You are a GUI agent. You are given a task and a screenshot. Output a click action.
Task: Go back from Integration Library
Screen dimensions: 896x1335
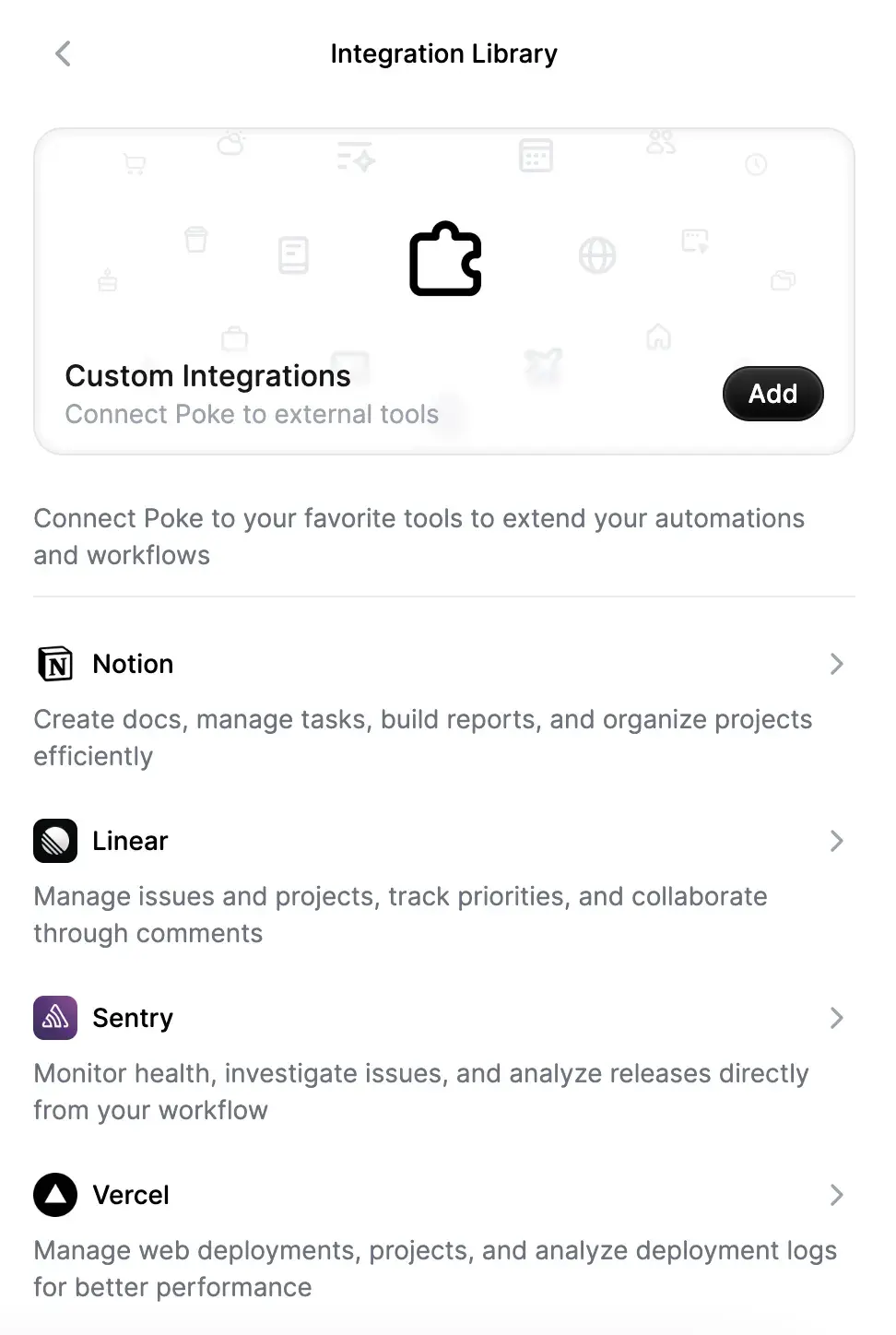63,53
